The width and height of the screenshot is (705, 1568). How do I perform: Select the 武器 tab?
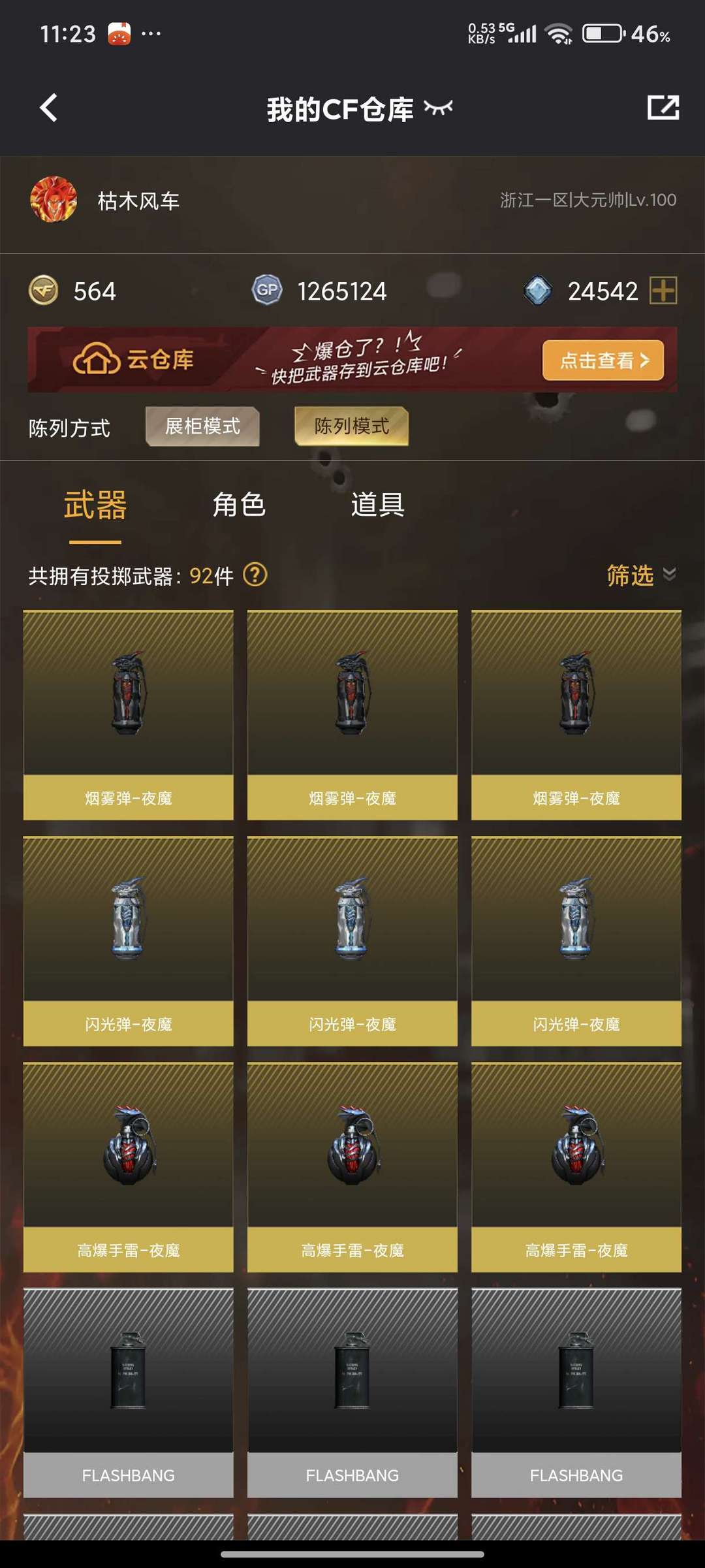(95, 506)
